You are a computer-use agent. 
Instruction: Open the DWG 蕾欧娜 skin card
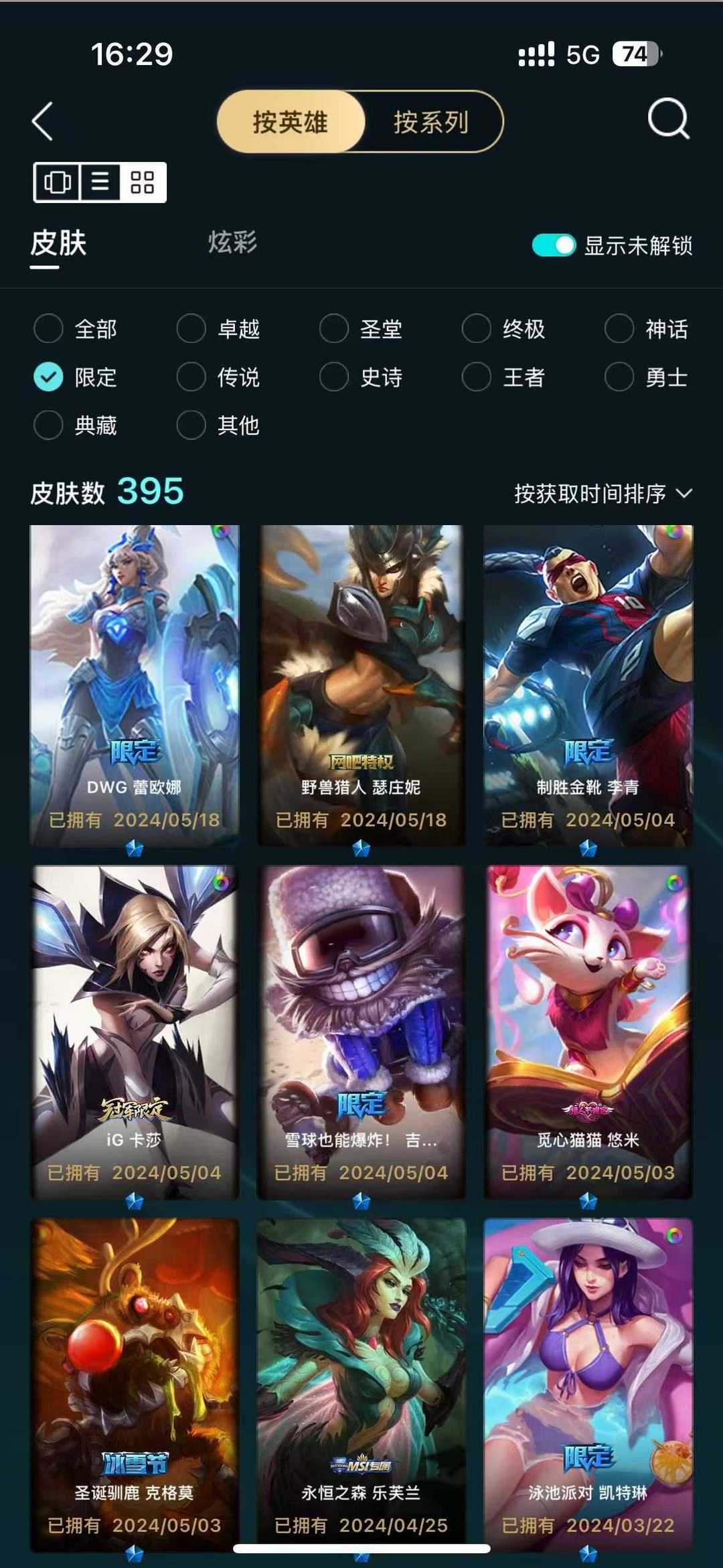[135, 685]
